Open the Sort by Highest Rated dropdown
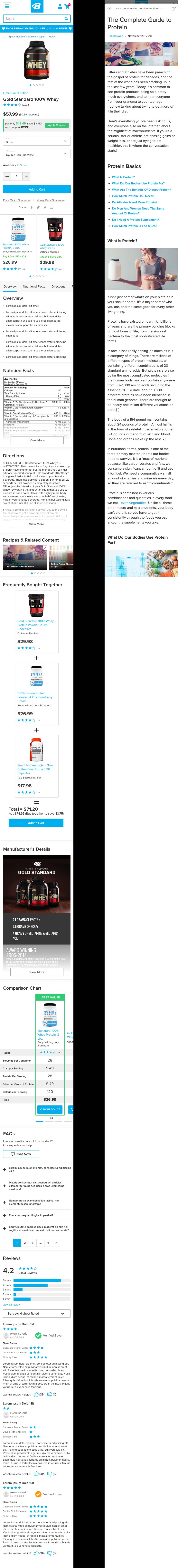The width and height of the screenshot is (178, 1568). point(36,1314)
